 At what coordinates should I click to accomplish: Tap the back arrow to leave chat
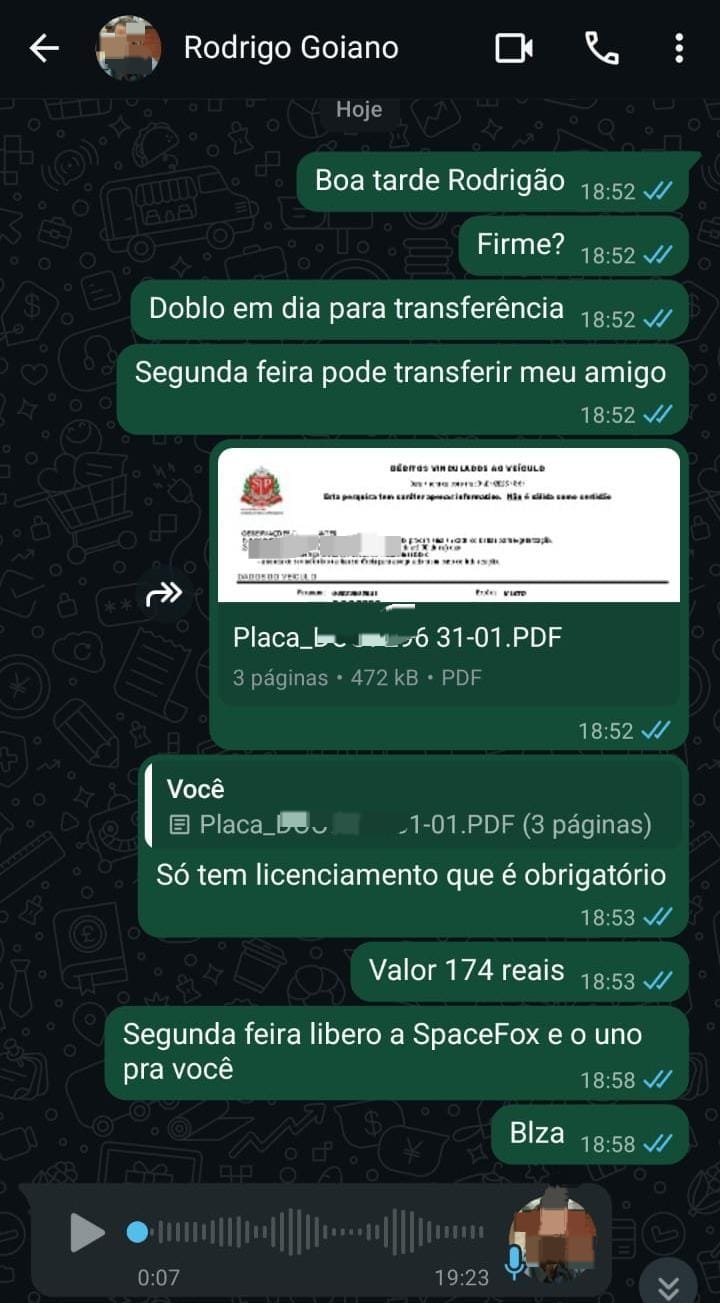pos(44,47)
